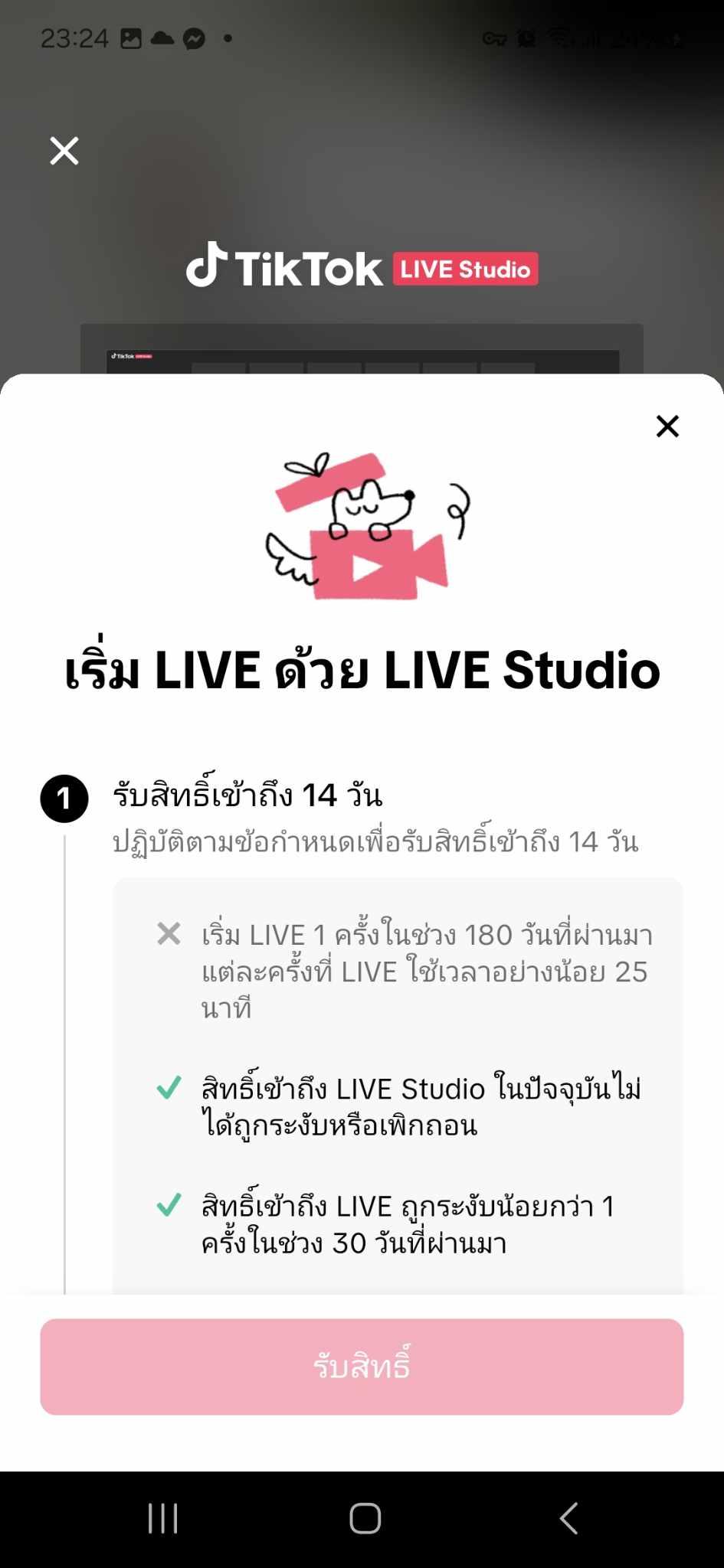This screenshot has width=724, height=1568.
Task: Go to the system home screen
Action: pos(365,1518)
